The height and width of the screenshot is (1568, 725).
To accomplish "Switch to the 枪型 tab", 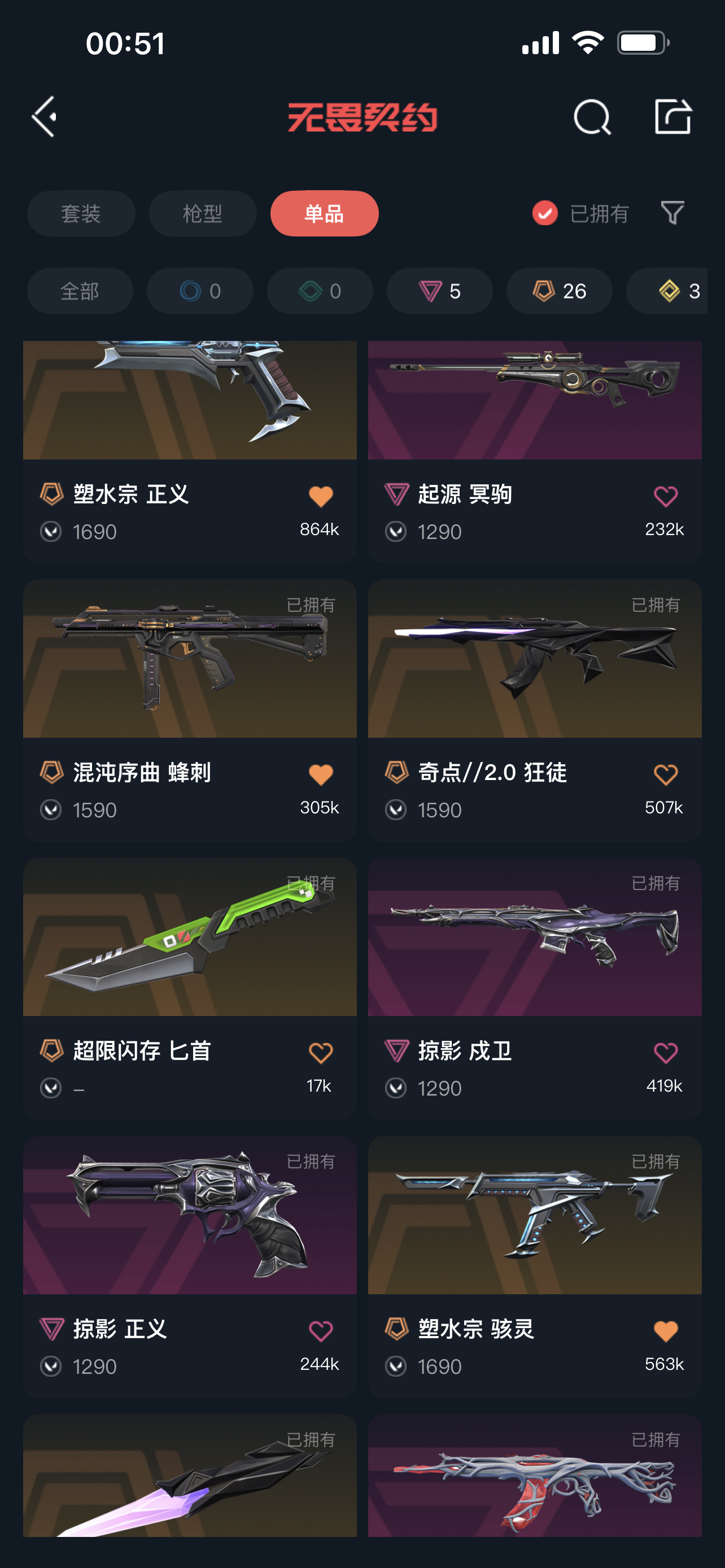I will coord(203,214).
